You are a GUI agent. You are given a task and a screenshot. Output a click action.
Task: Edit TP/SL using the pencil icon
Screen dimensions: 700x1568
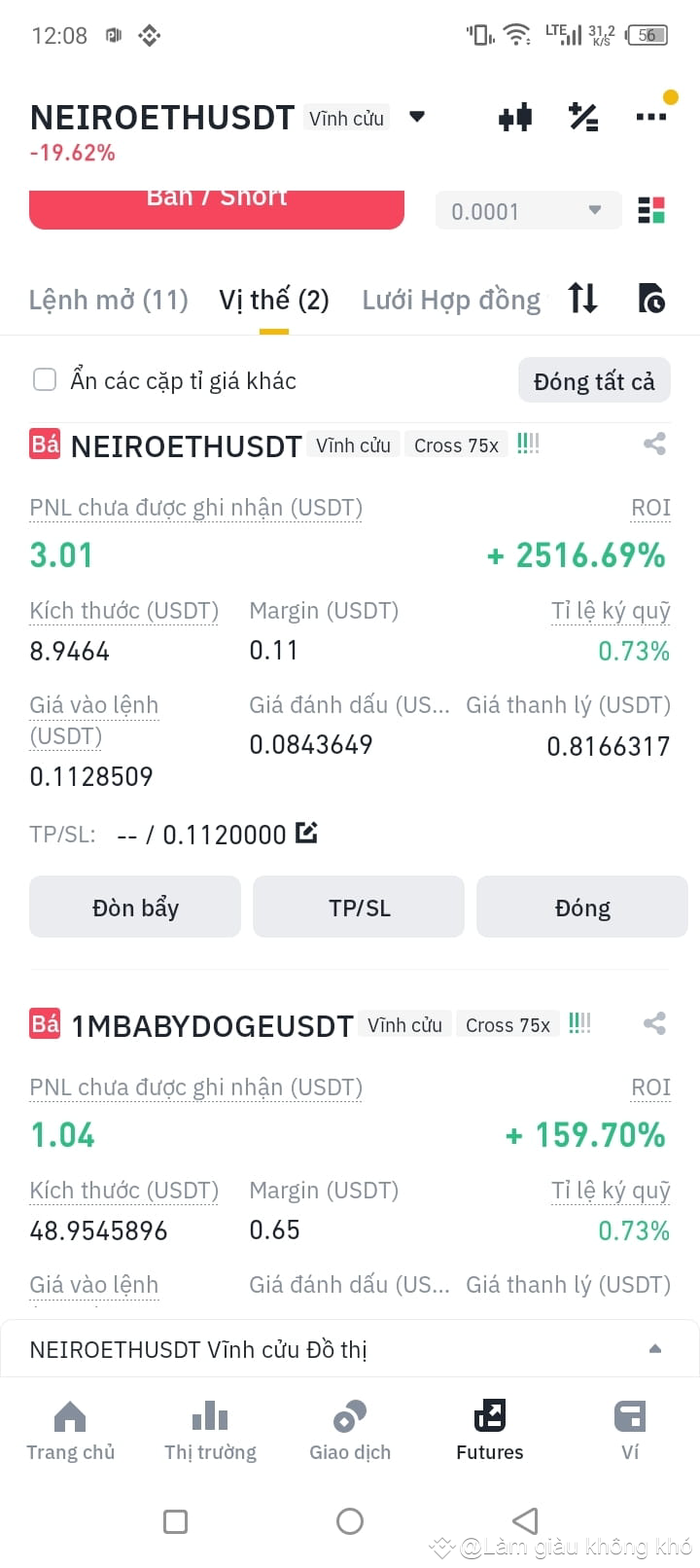point(304,833)
